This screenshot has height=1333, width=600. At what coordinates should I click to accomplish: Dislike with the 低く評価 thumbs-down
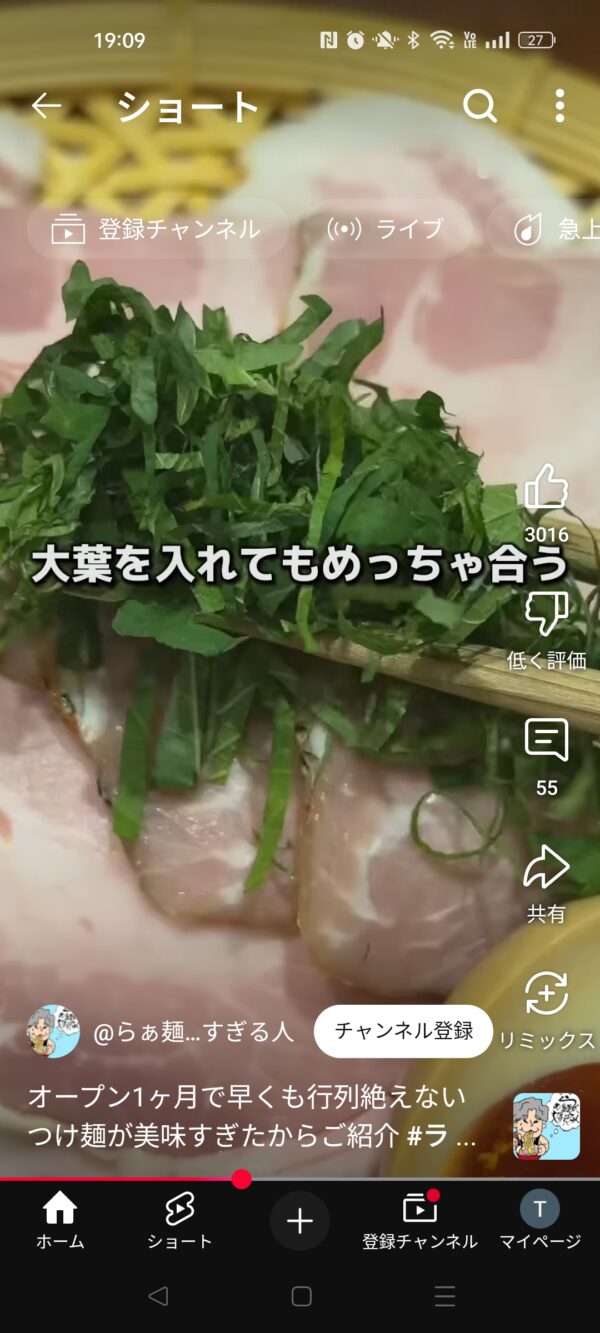point(546,614)
